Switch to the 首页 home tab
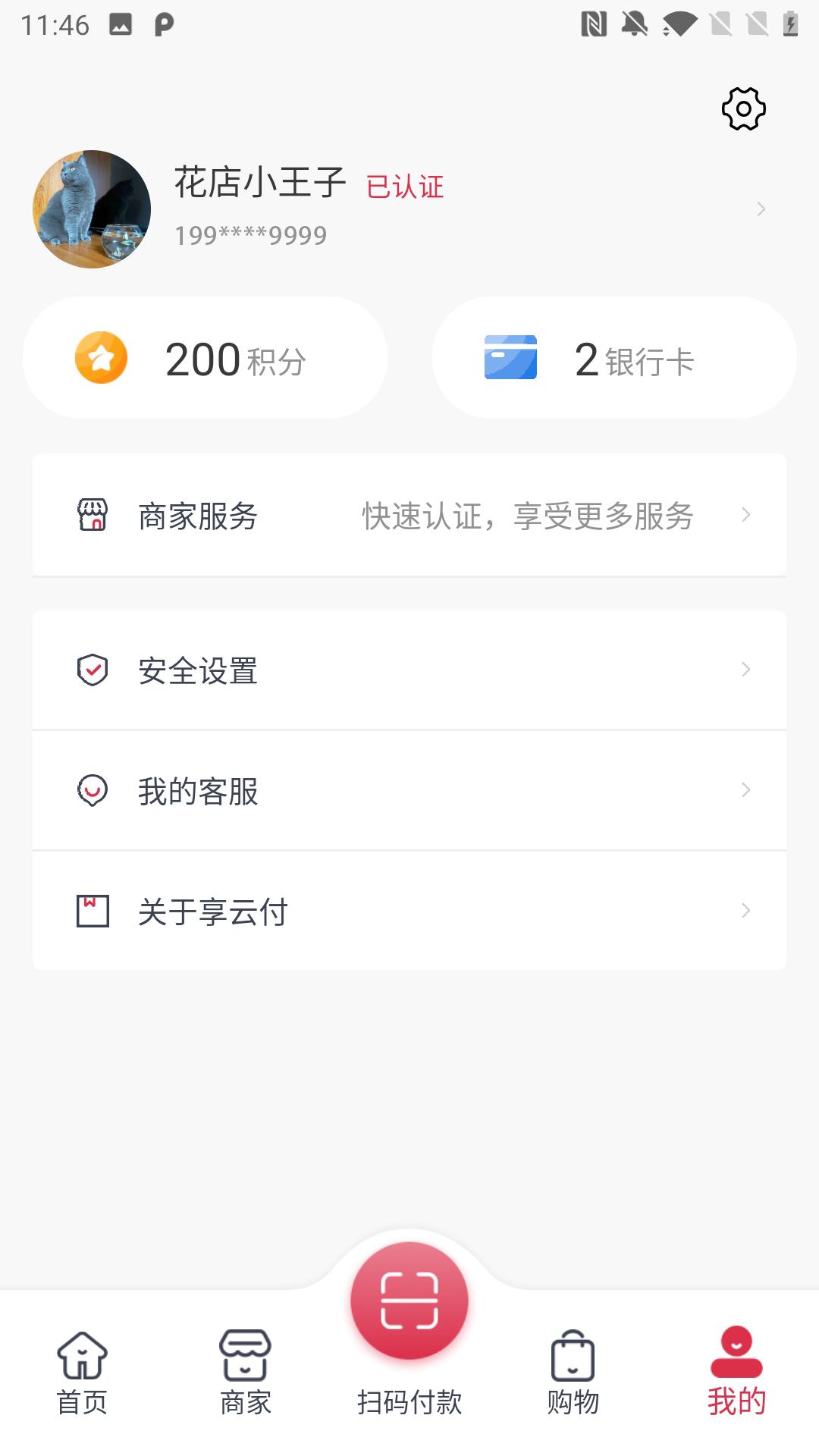 (x=82, y=1373)
